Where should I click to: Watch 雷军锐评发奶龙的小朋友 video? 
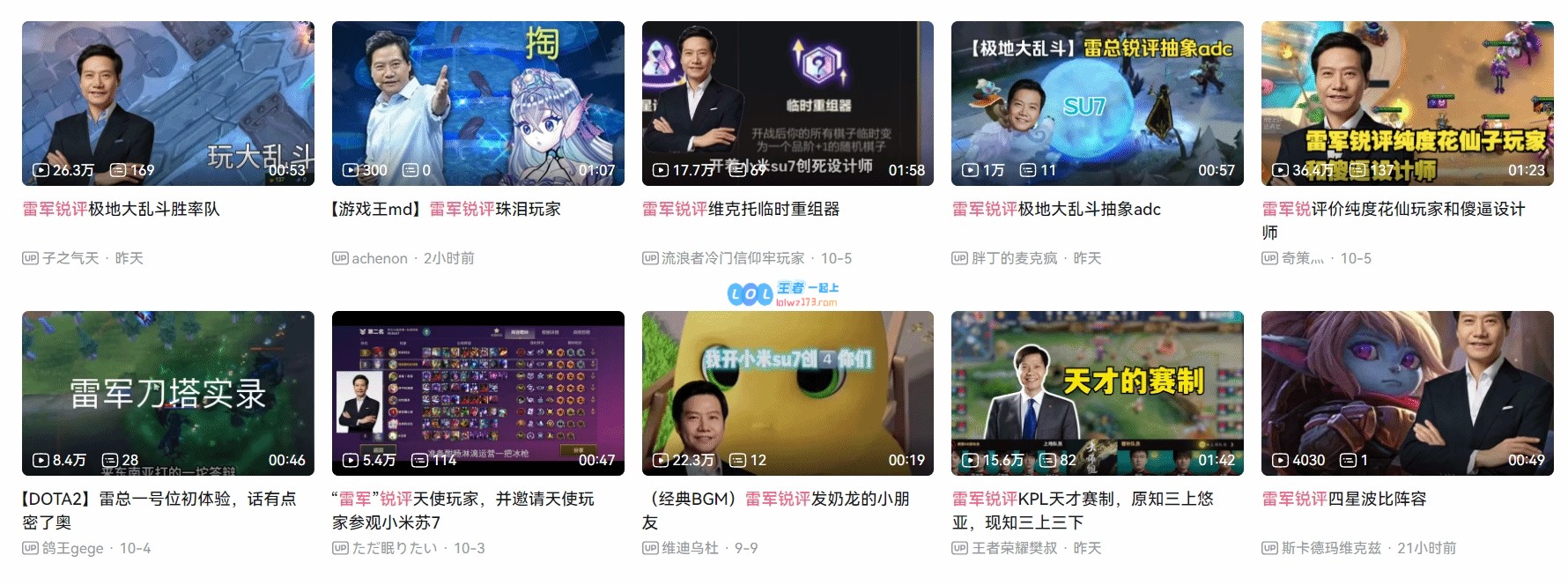click(x=788, y=393)
